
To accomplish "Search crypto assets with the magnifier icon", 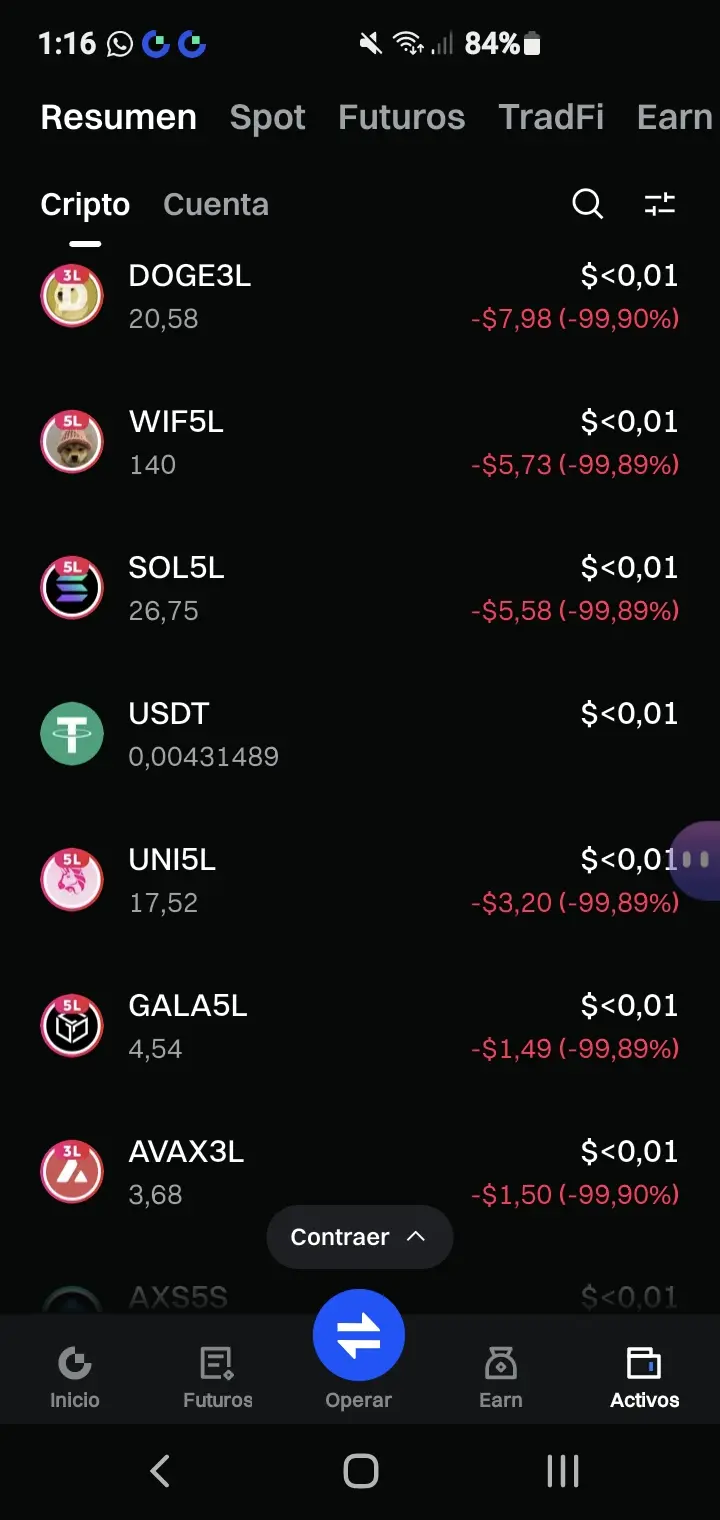I will coord(587,204).
